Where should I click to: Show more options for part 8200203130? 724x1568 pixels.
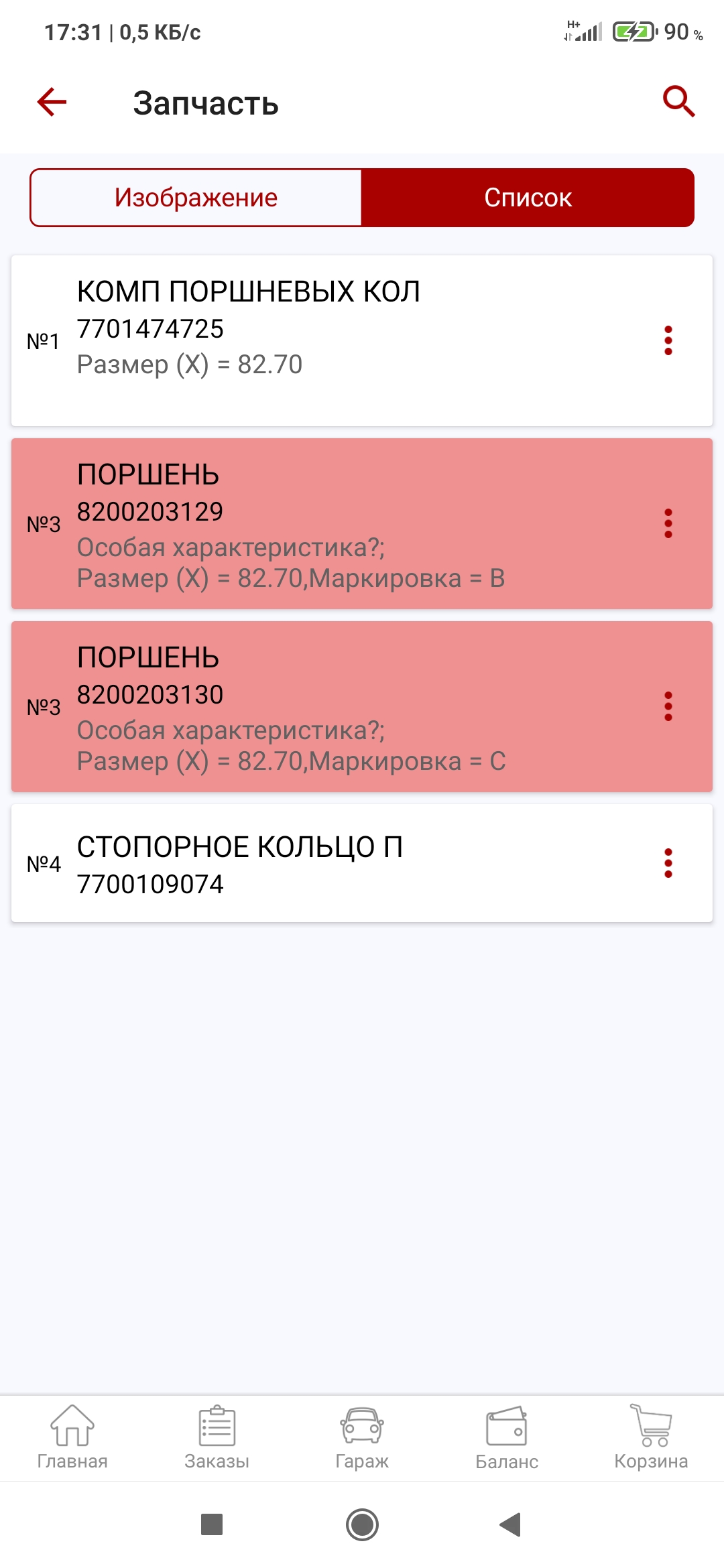tap(668, 706)
